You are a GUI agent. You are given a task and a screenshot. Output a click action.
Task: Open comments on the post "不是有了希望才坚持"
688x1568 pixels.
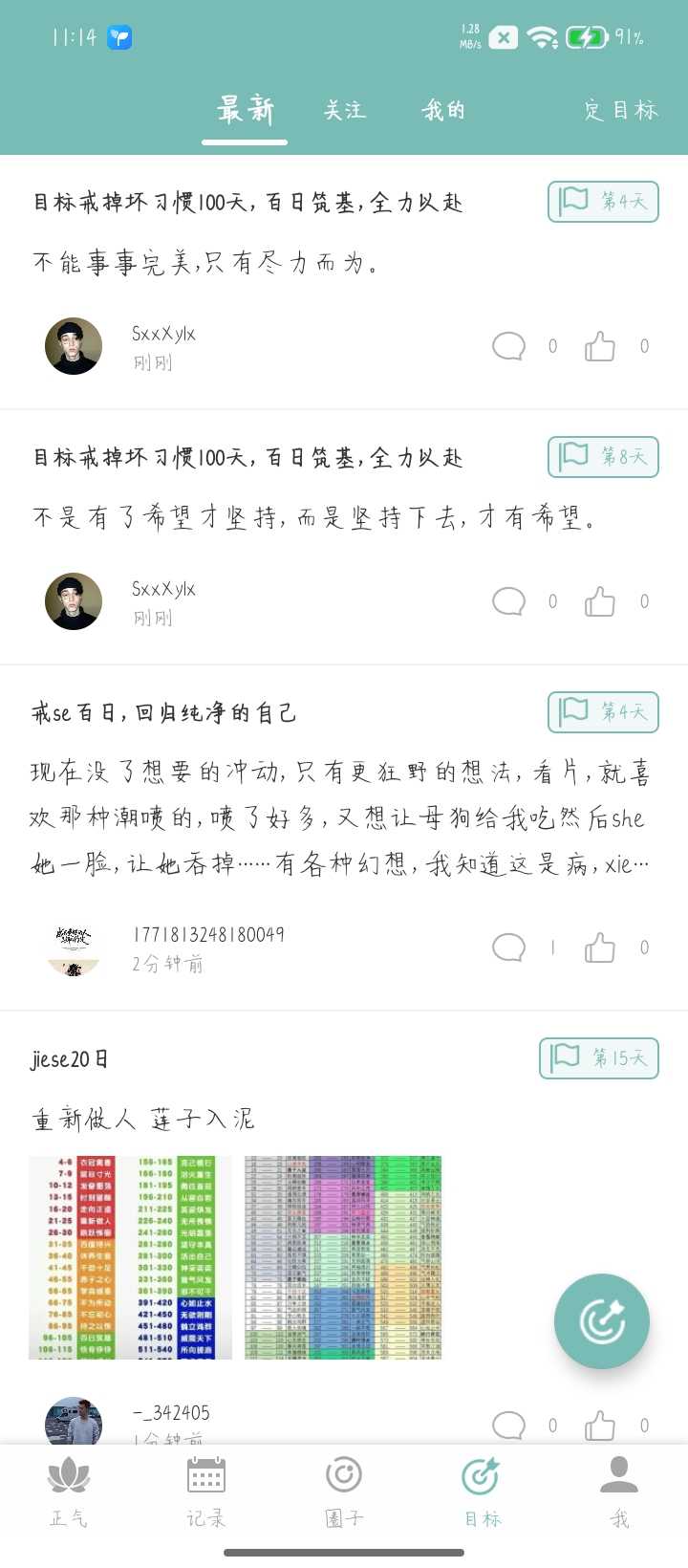[509, 601]
